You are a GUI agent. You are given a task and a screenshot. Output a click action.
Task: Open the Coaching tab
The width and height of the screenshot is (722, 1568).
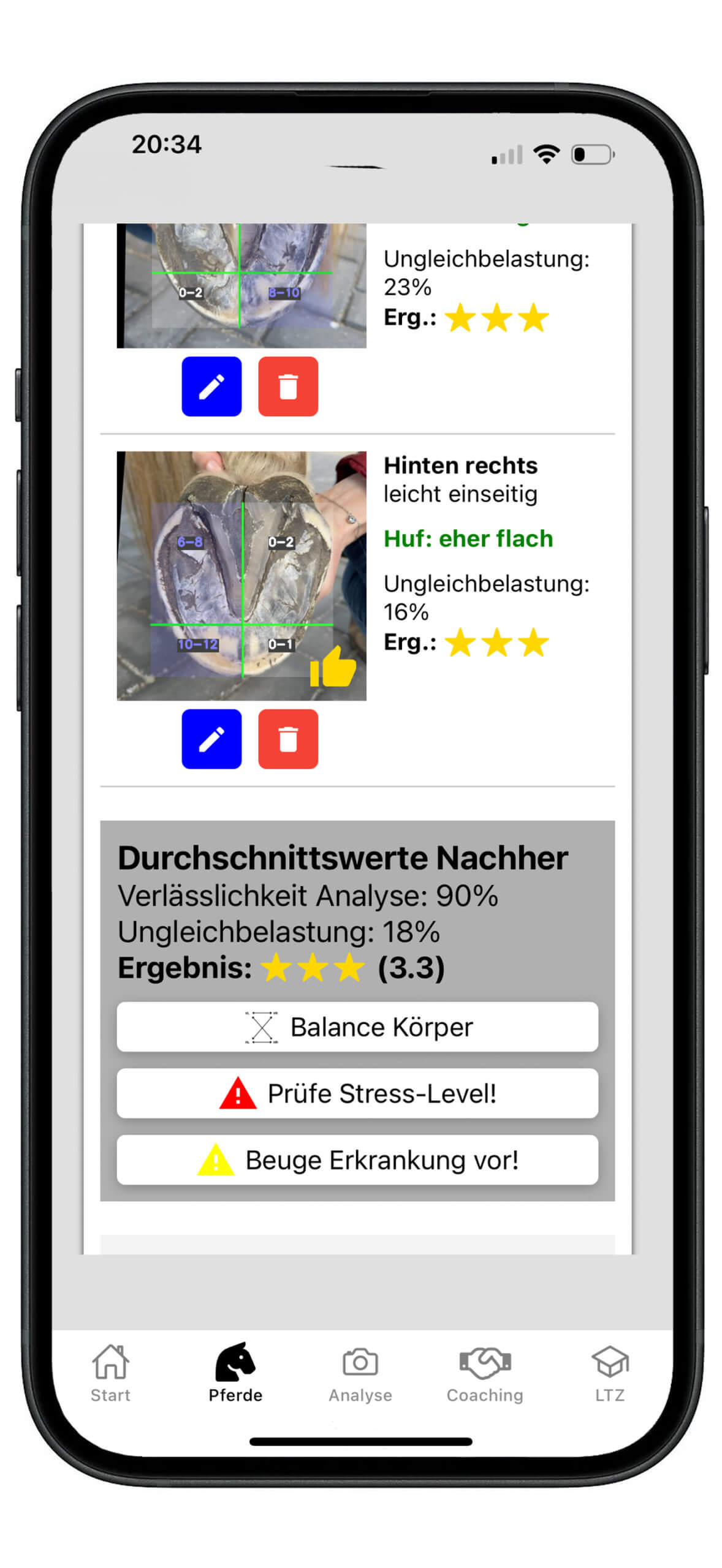tap(485, 1373)
